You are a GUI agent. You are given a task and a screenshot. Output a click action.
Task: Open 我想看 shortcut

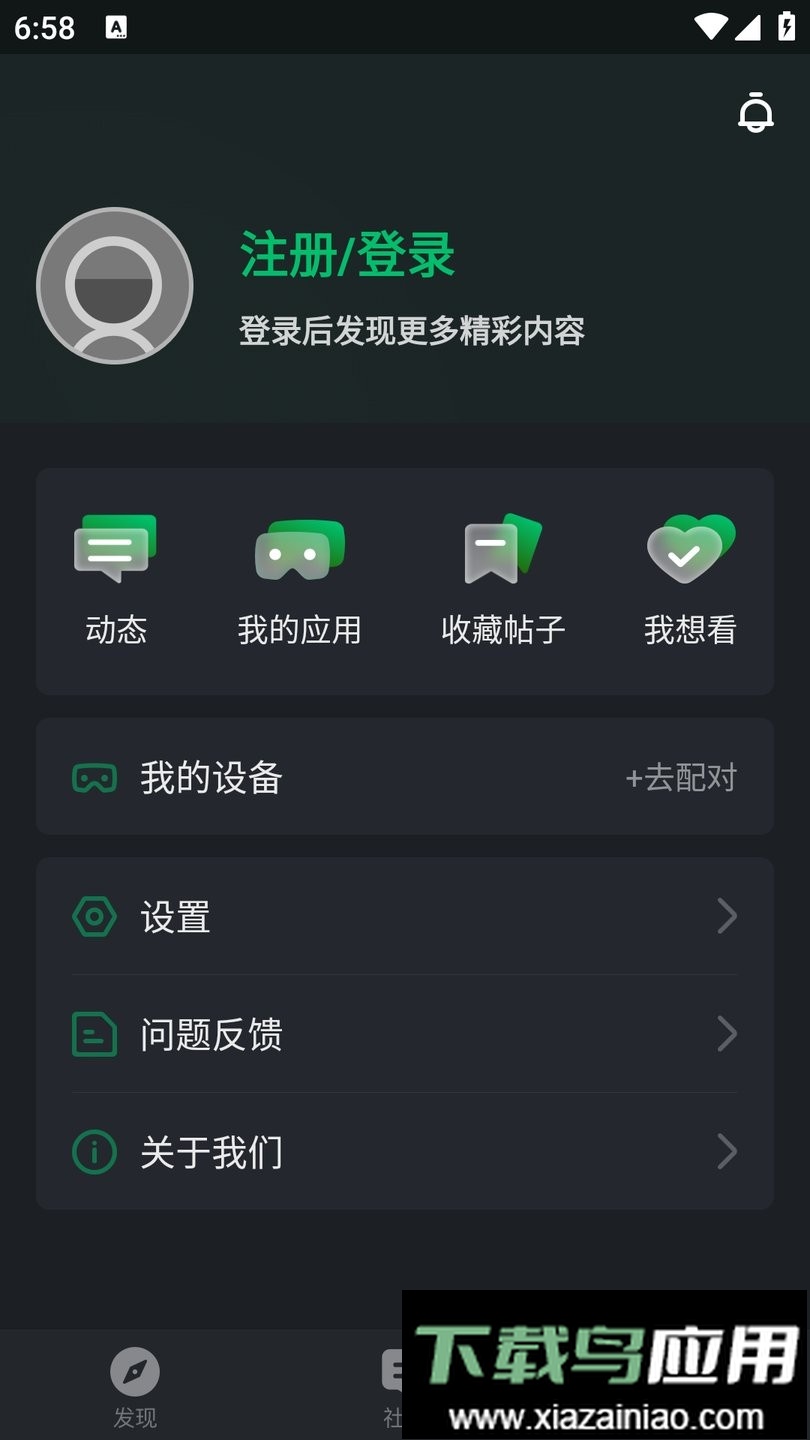pos(690,580)
